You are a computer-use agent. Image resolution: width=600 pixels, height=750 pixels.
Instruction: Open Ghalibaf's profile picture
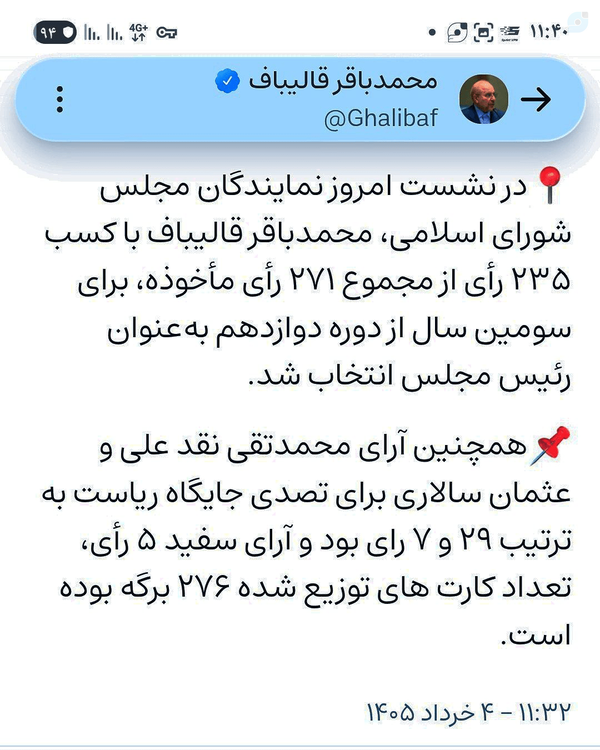(x=483, y=99)
